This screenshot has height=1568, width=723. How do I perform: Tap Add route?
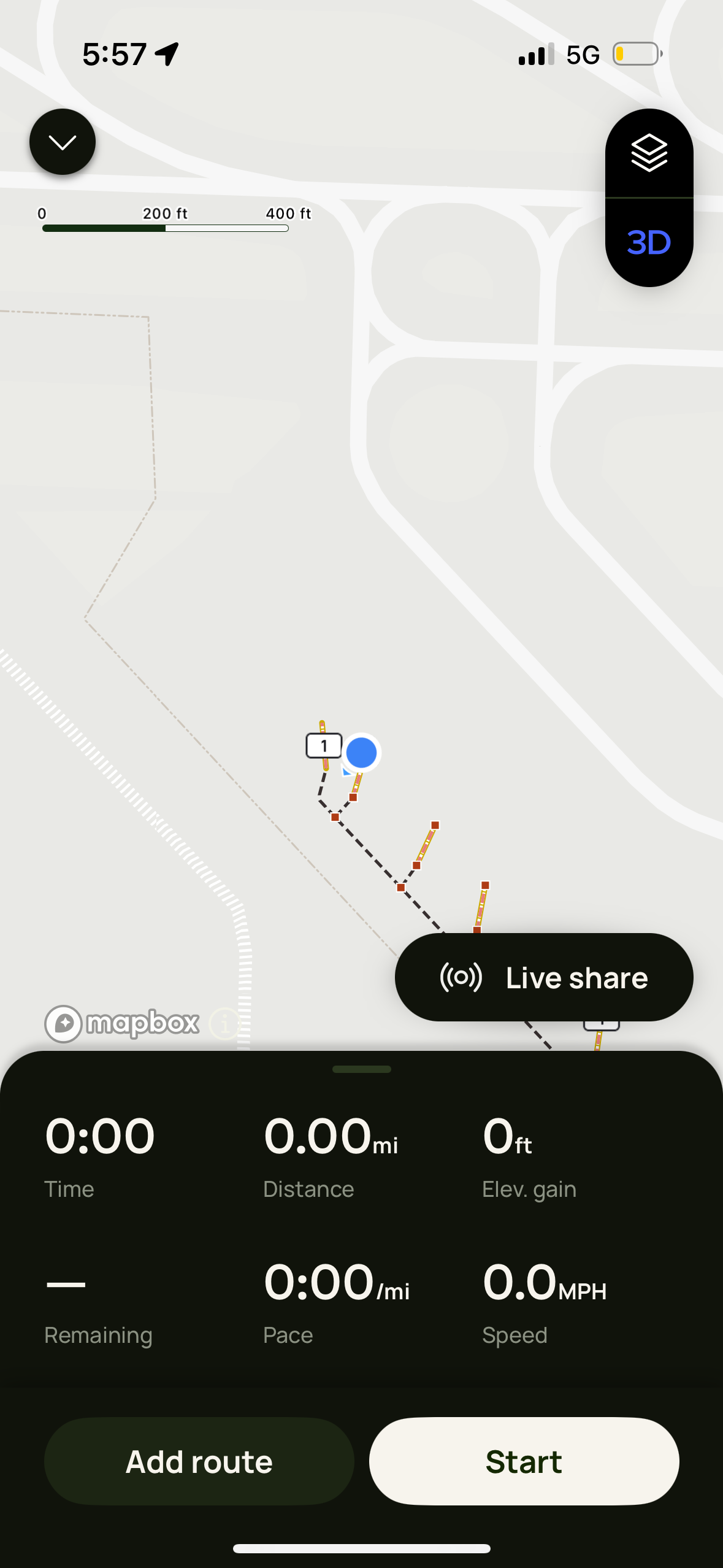tap(198, 1461)
